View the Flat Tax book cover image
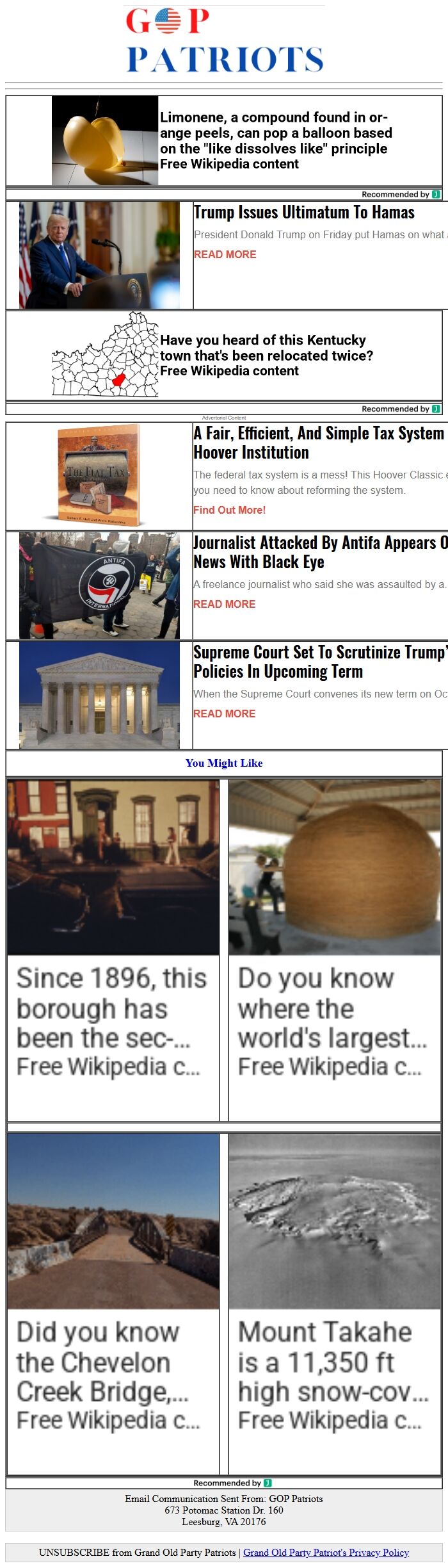 pos(98,475)
